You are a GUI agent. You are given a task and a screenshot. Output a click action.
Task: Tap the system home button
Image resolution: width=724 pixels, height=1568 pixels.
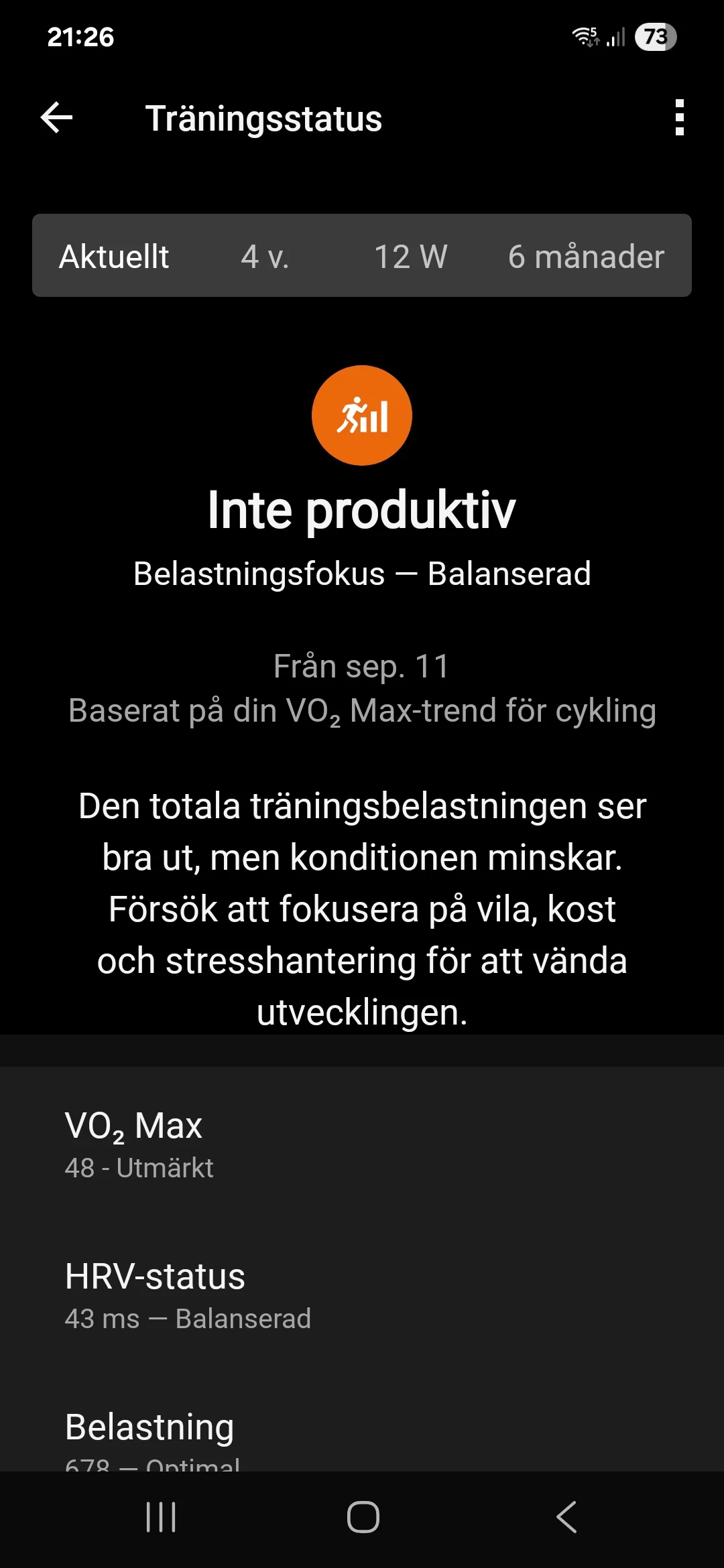click(363, 1517)
